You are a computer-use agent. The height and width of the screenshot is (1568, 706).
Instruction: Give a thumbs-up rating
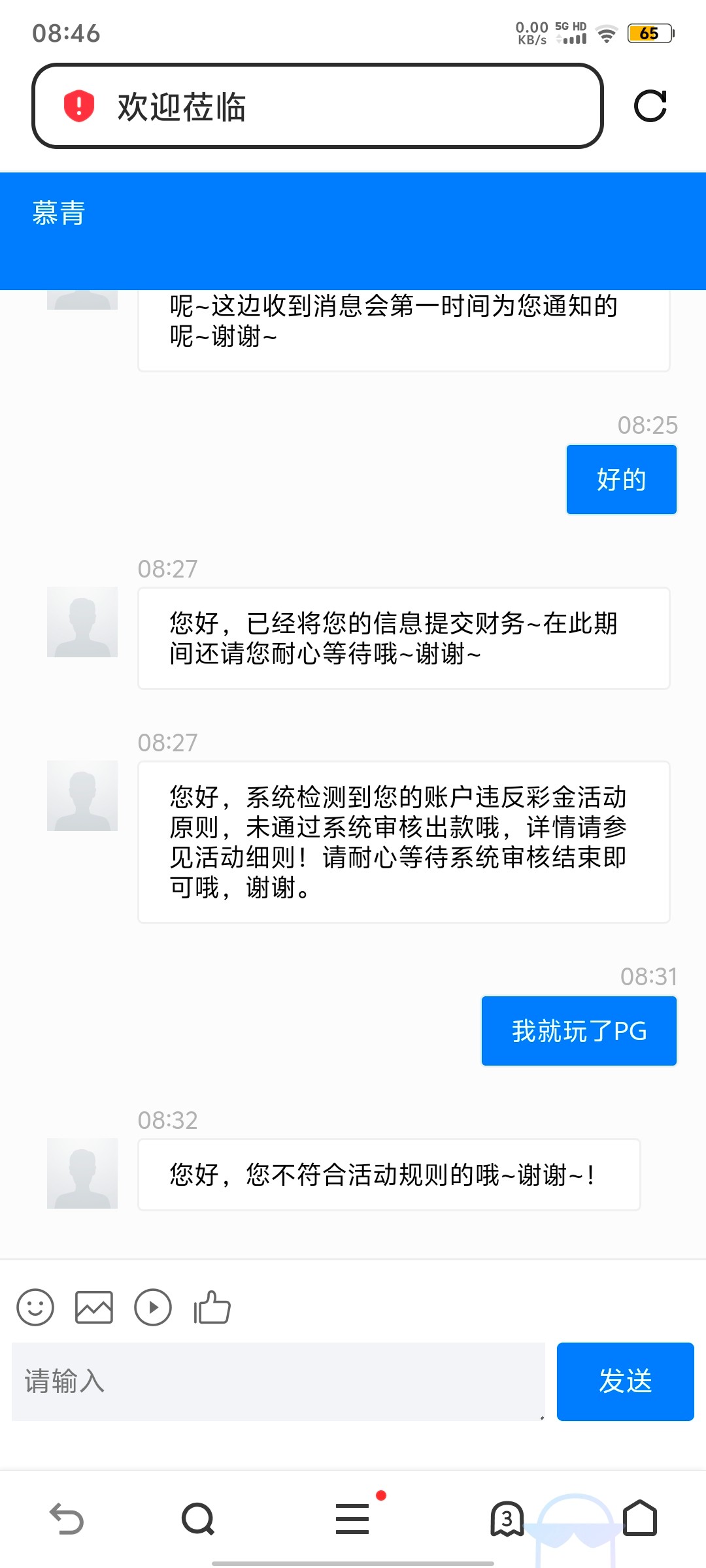pos(212,1307)
